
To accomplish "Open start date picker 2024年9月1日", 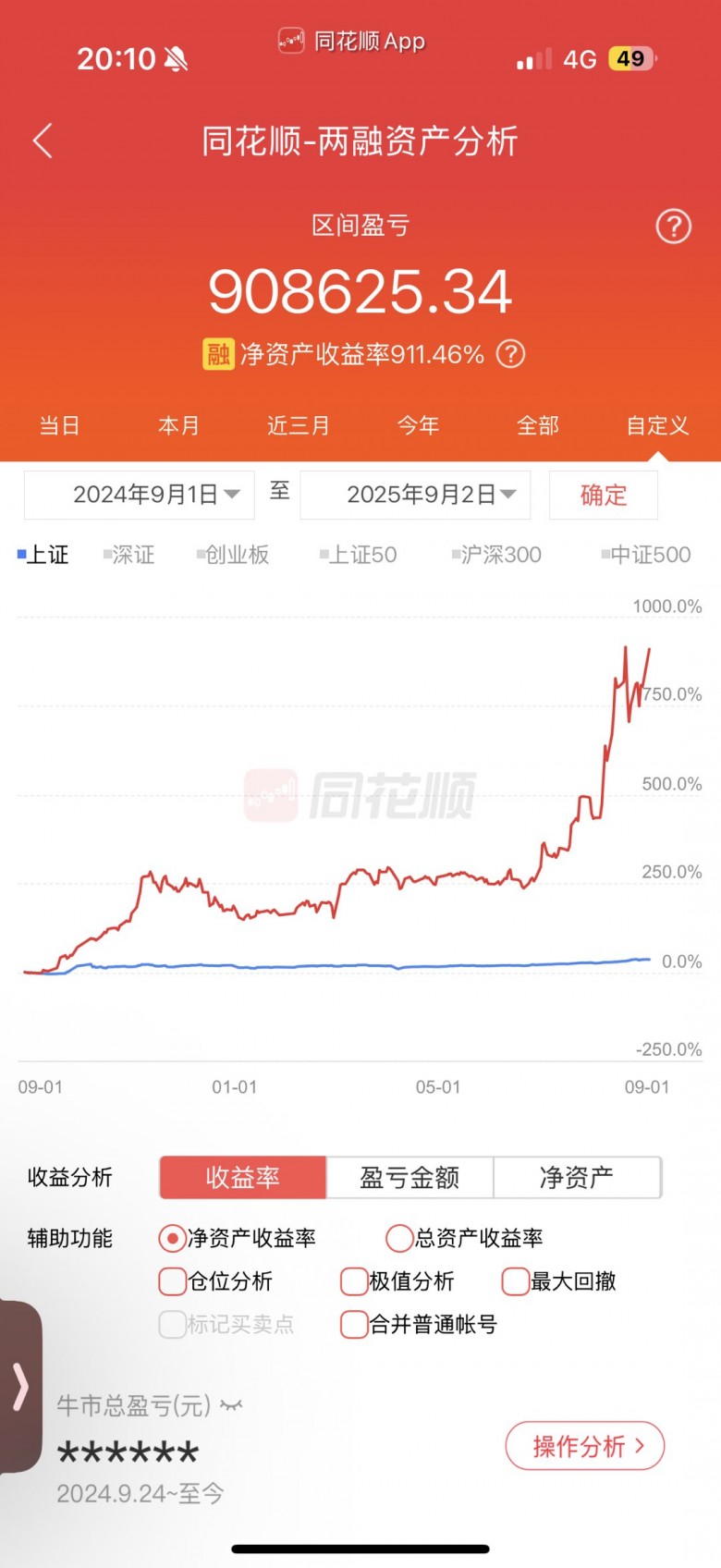I will (x=139, y=495).
